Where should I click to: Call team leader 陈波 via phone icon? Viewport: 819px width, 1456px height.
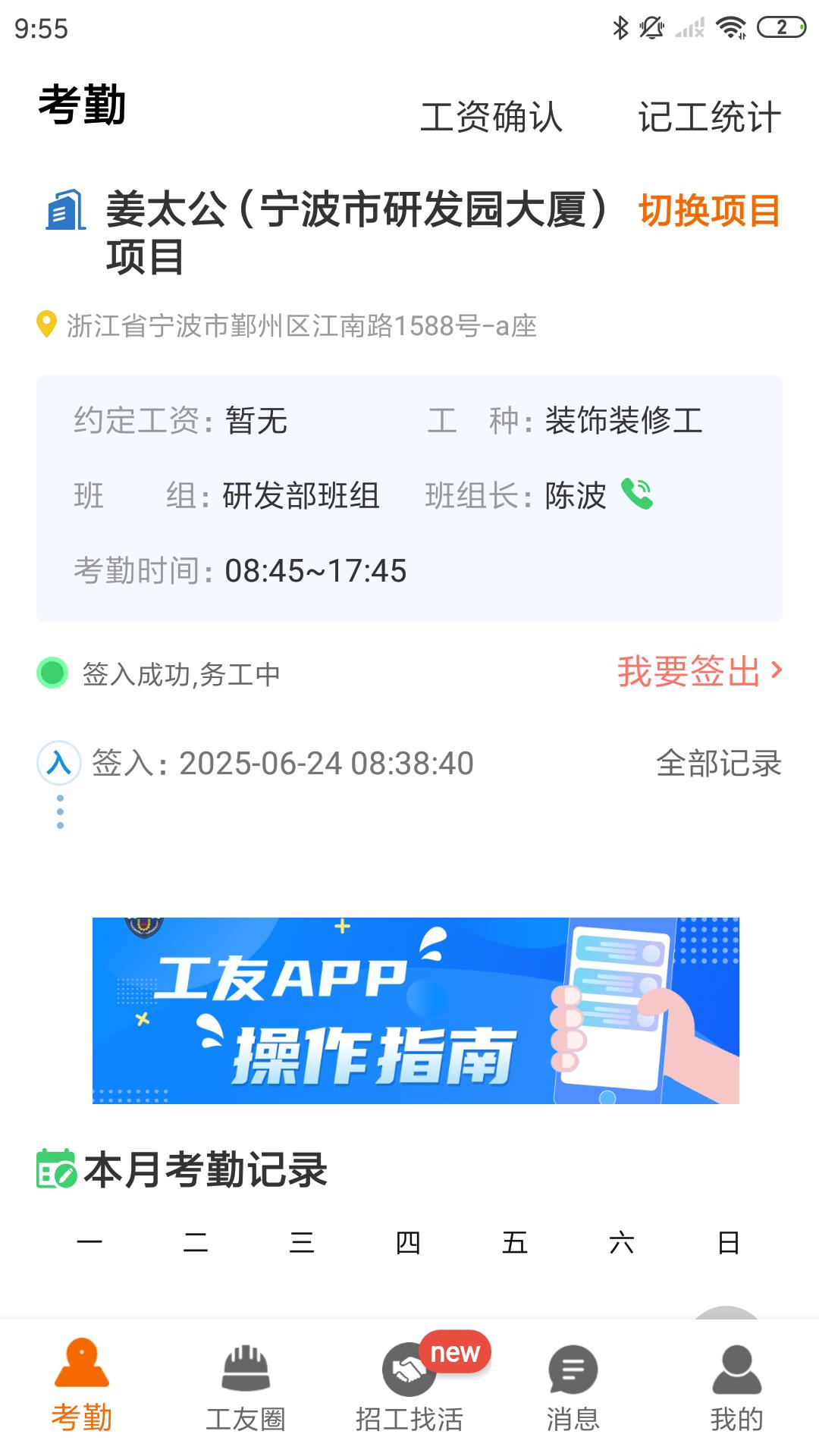[x=637, y=494]
